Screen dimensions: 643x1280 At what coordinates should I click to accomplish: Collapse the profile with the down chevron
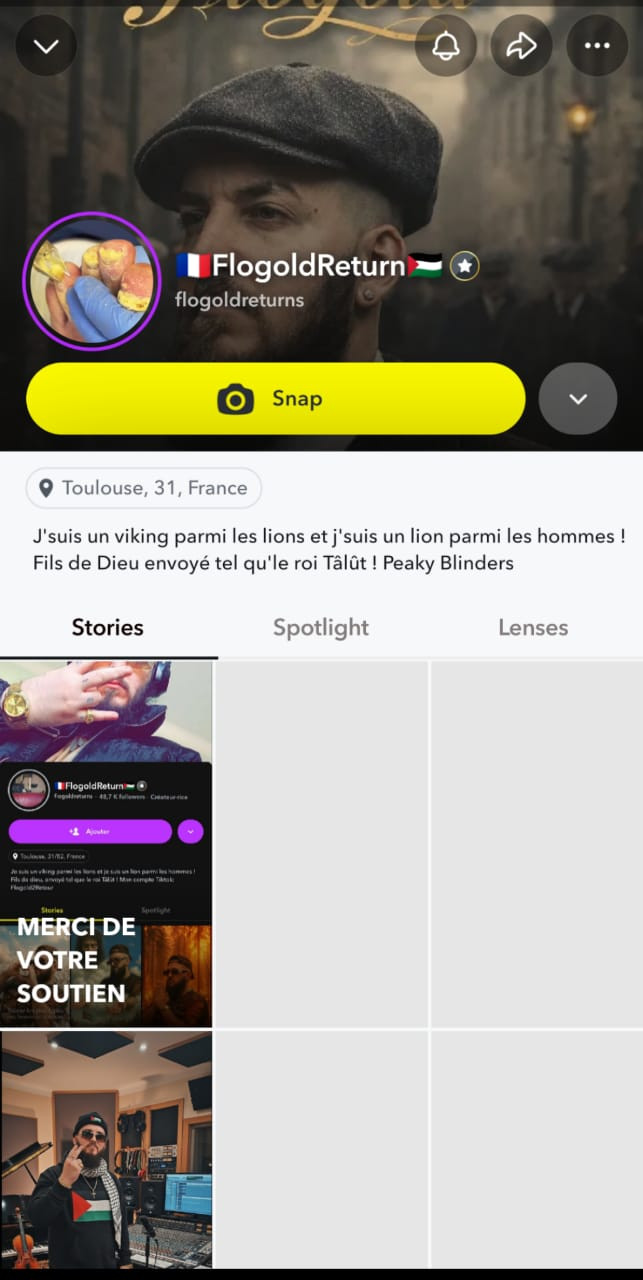(46, 46)
